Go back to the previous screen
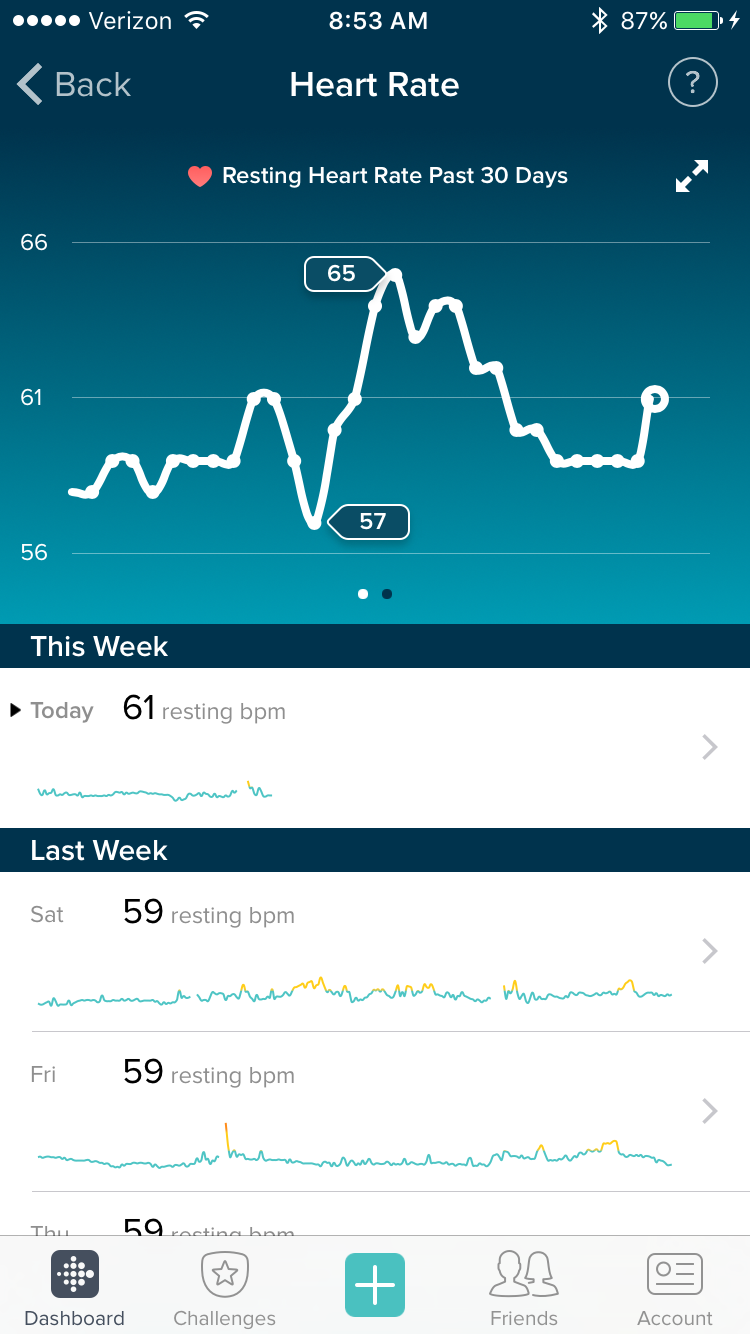Viewport: 750px width, 1334px height. point(75,85)
